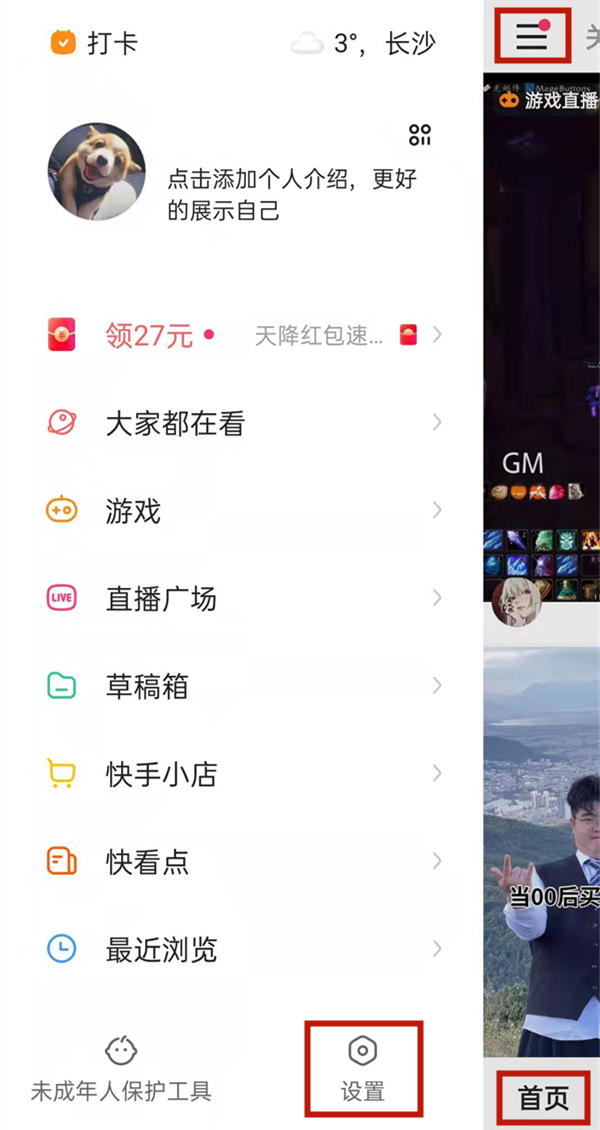The image size is (600, 1130).
Task: Open the 领27元 red envelope row
Action: click(240, 335)
